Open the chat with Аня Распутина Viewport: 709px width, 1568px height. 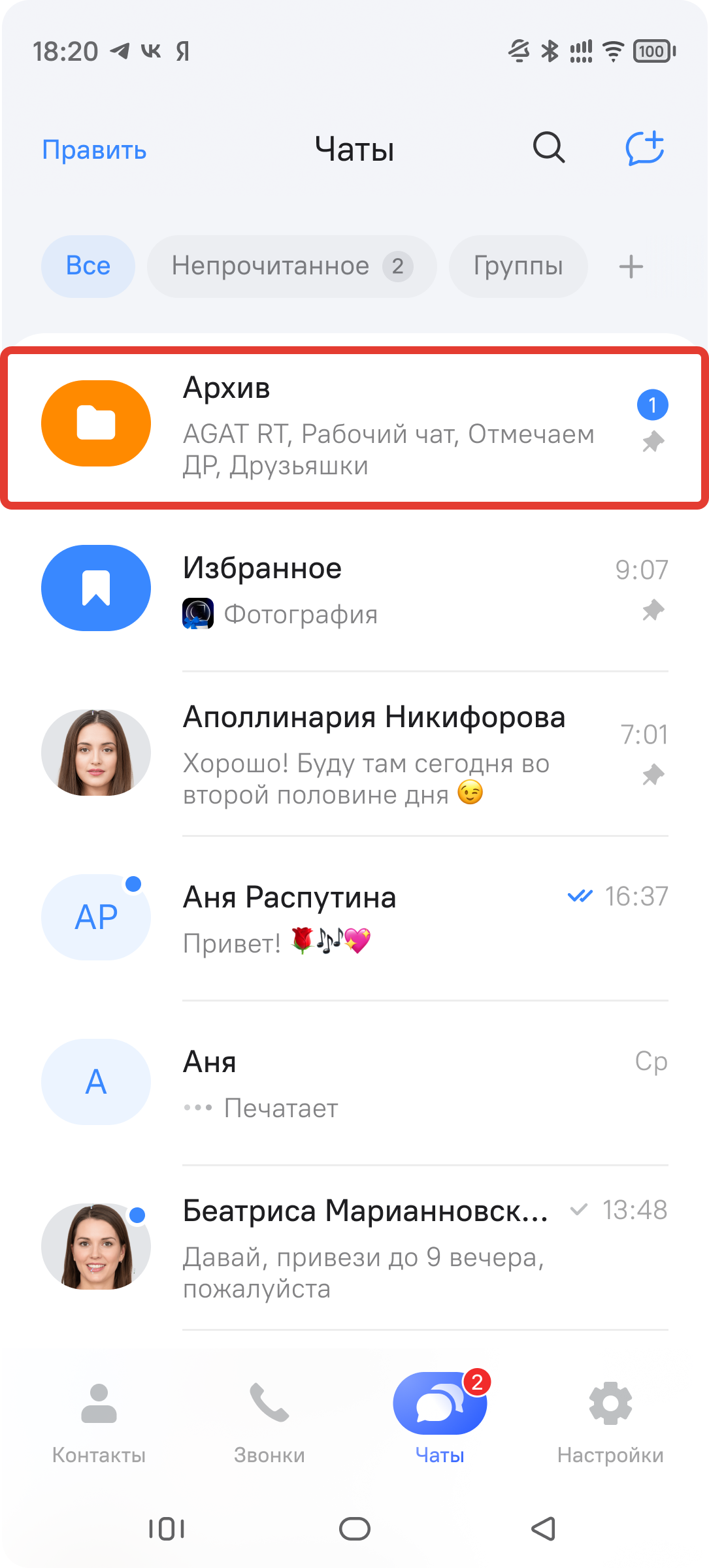(x=354, y=919)
